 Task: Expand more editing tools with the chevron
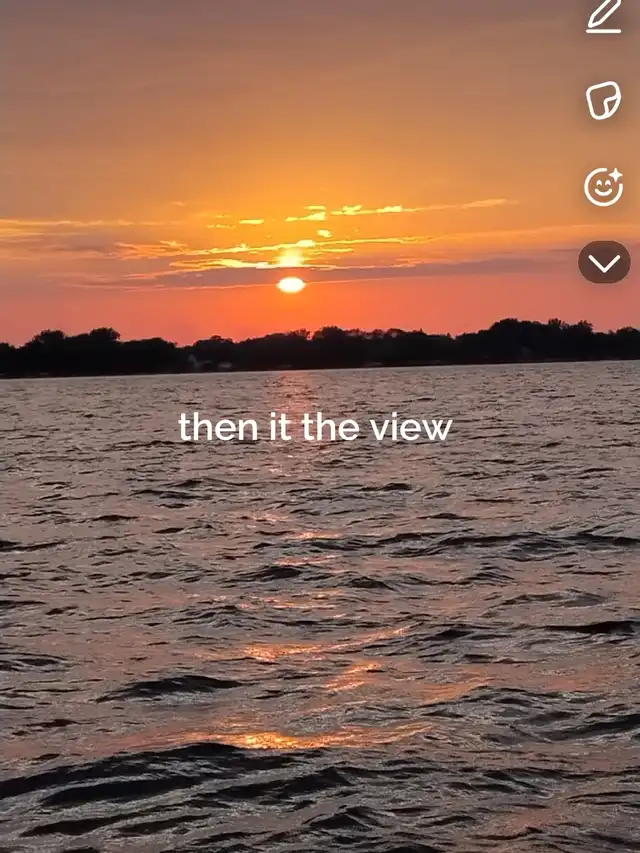point(604,263)
